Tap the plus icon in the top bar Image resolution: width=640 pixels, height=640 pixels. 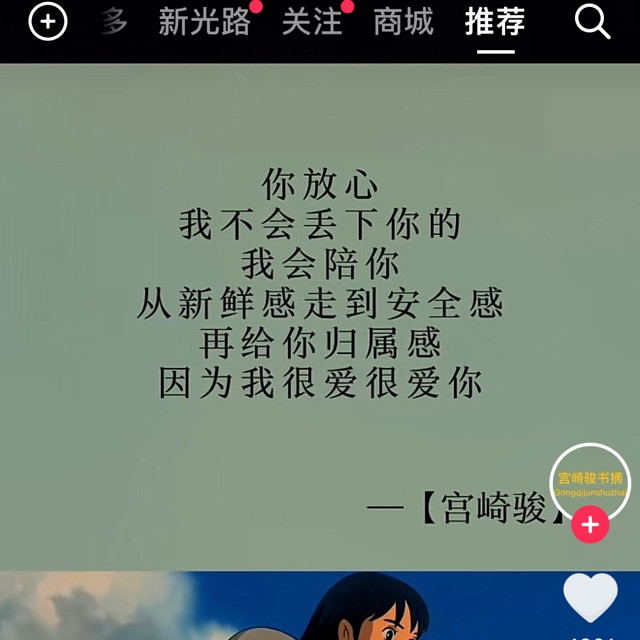coord(47,21)
